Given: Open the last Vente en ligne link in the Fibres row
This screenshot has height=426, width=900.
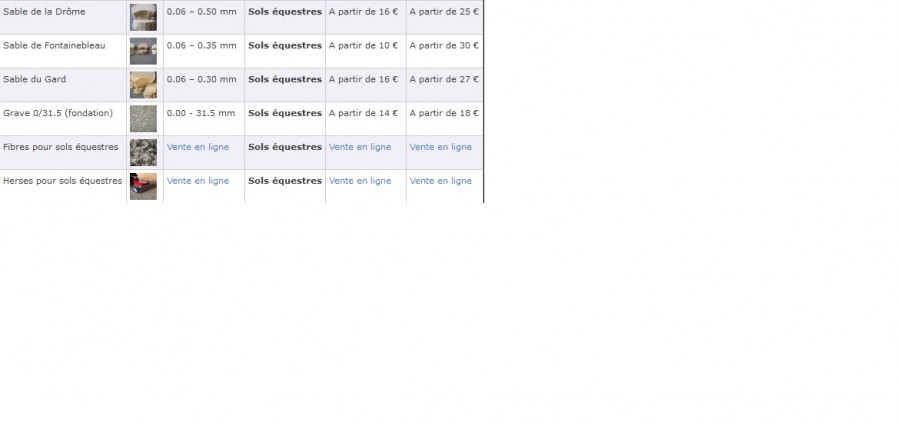Looking at the screenshot, I should point(441,147).
